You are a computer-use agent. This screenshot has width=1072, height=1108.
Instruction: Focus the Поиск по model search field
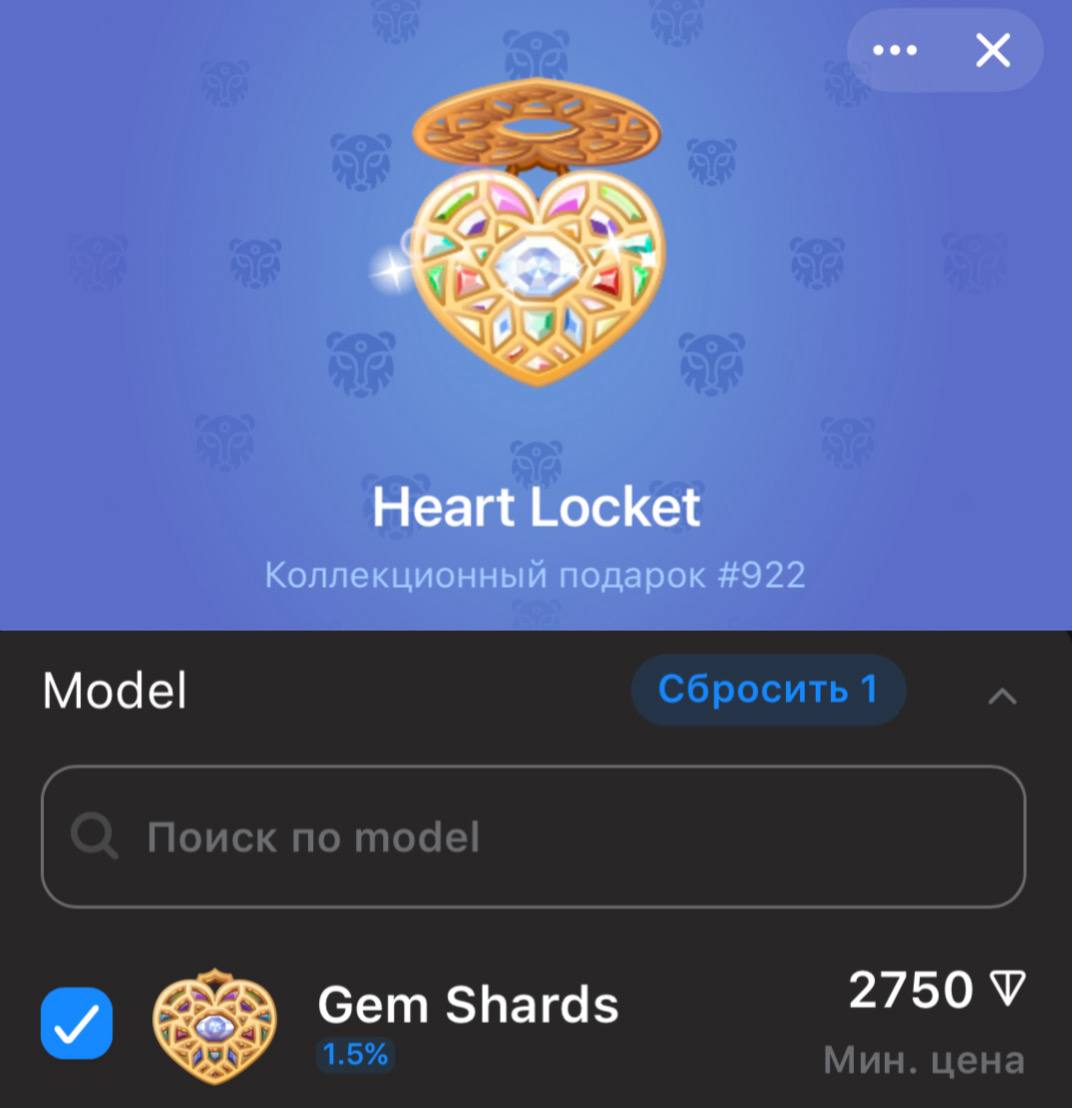533,837
